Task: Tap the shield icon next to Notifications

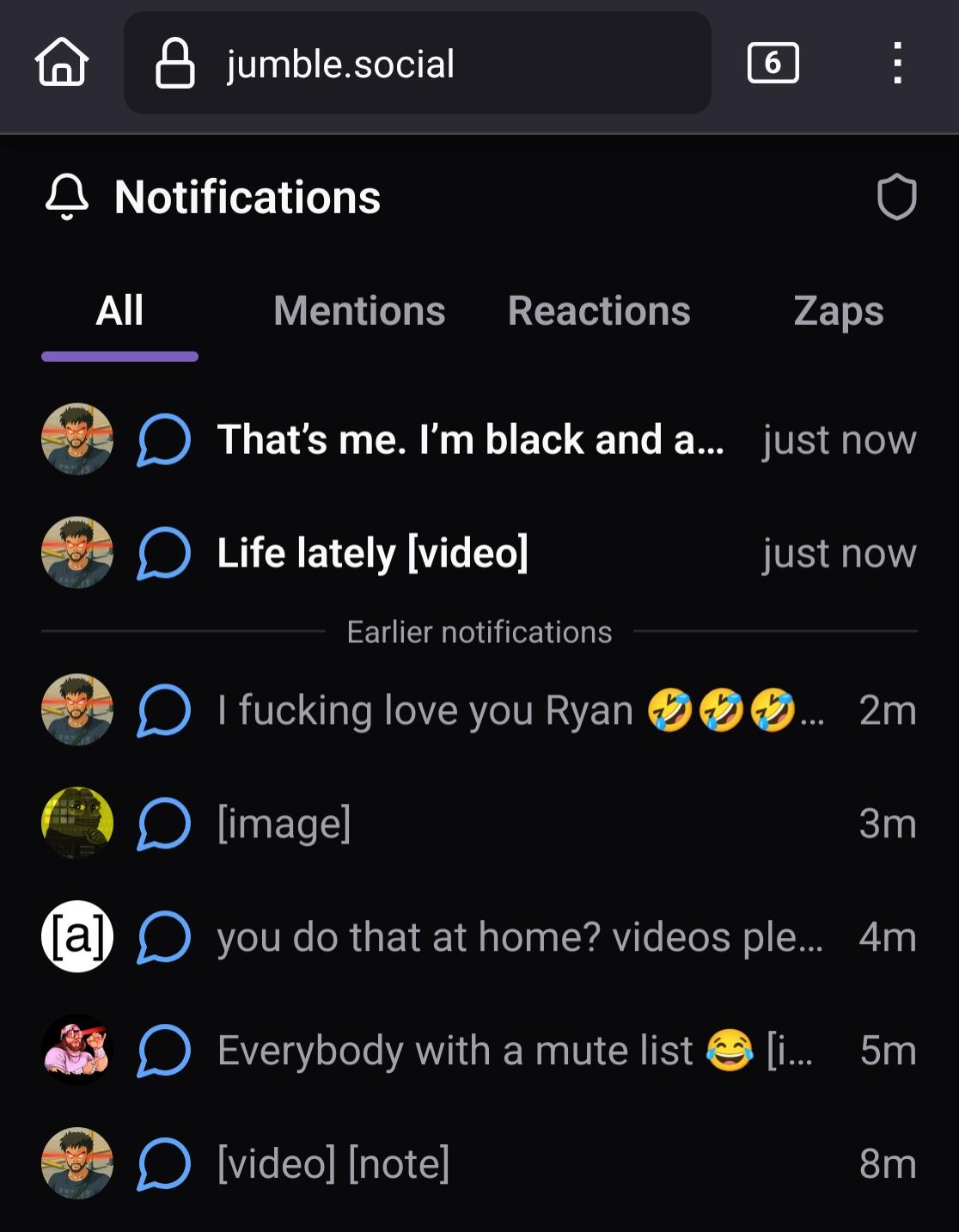Action: (x=896, y=198)
